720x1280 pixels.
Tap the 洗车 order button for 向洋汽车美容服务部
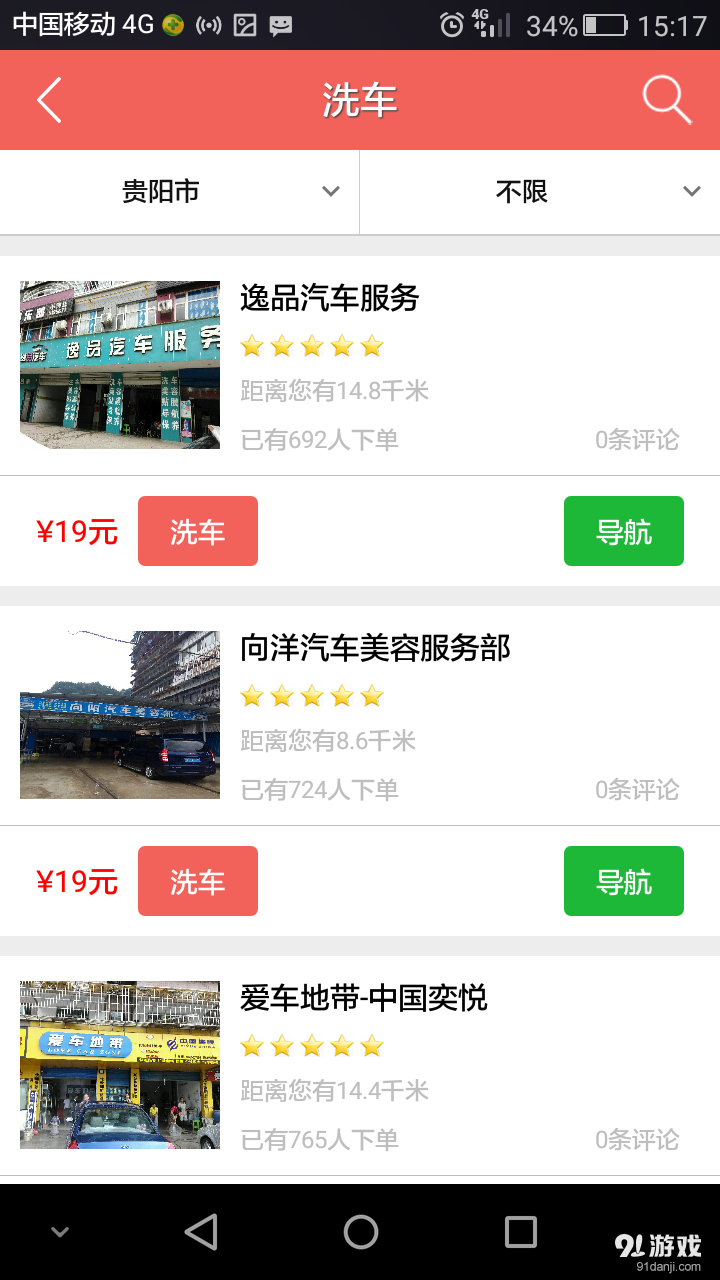point(197,881)
